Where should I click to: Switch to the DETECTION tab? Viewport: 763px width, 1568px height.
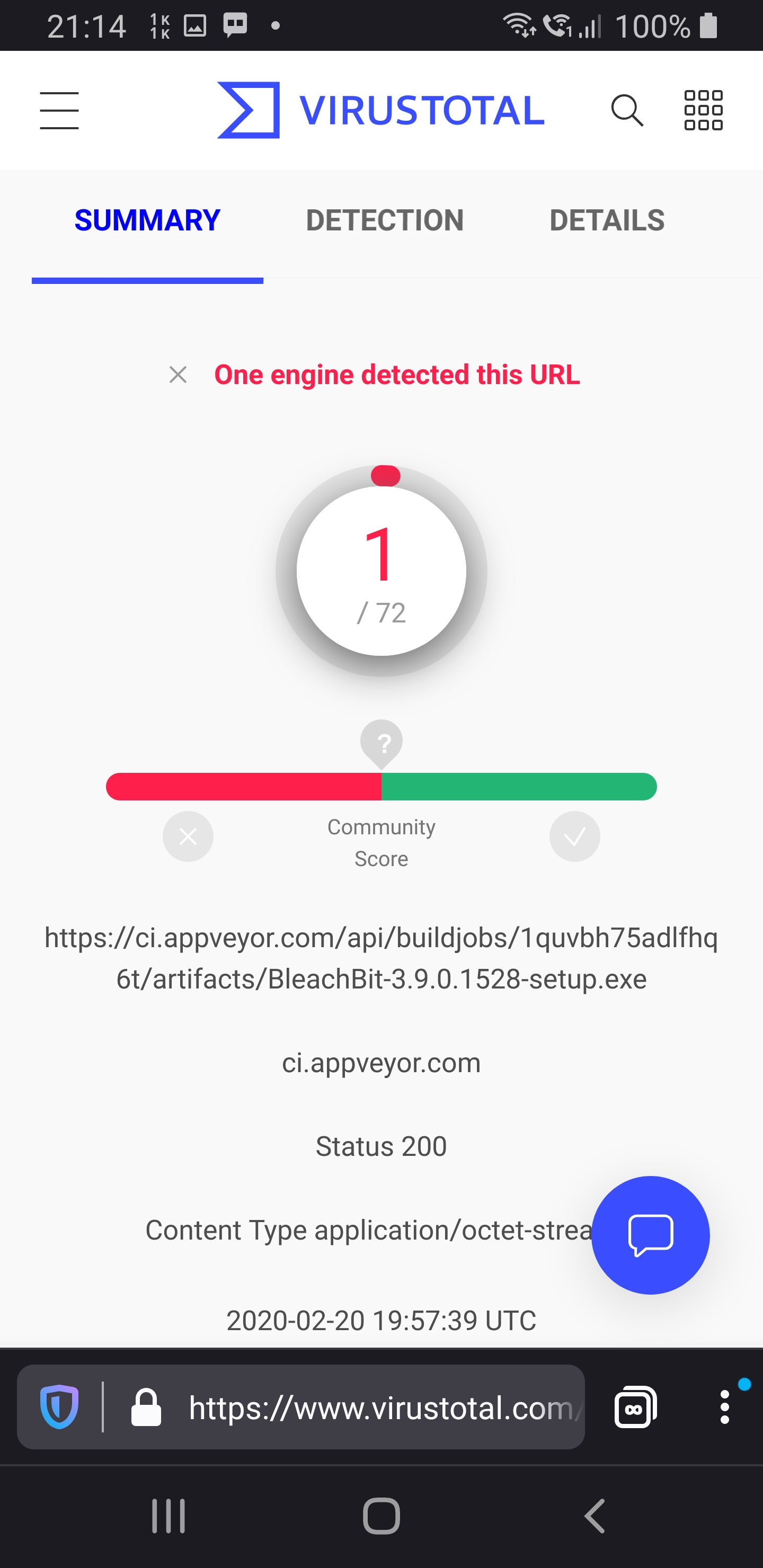(385, 220)
